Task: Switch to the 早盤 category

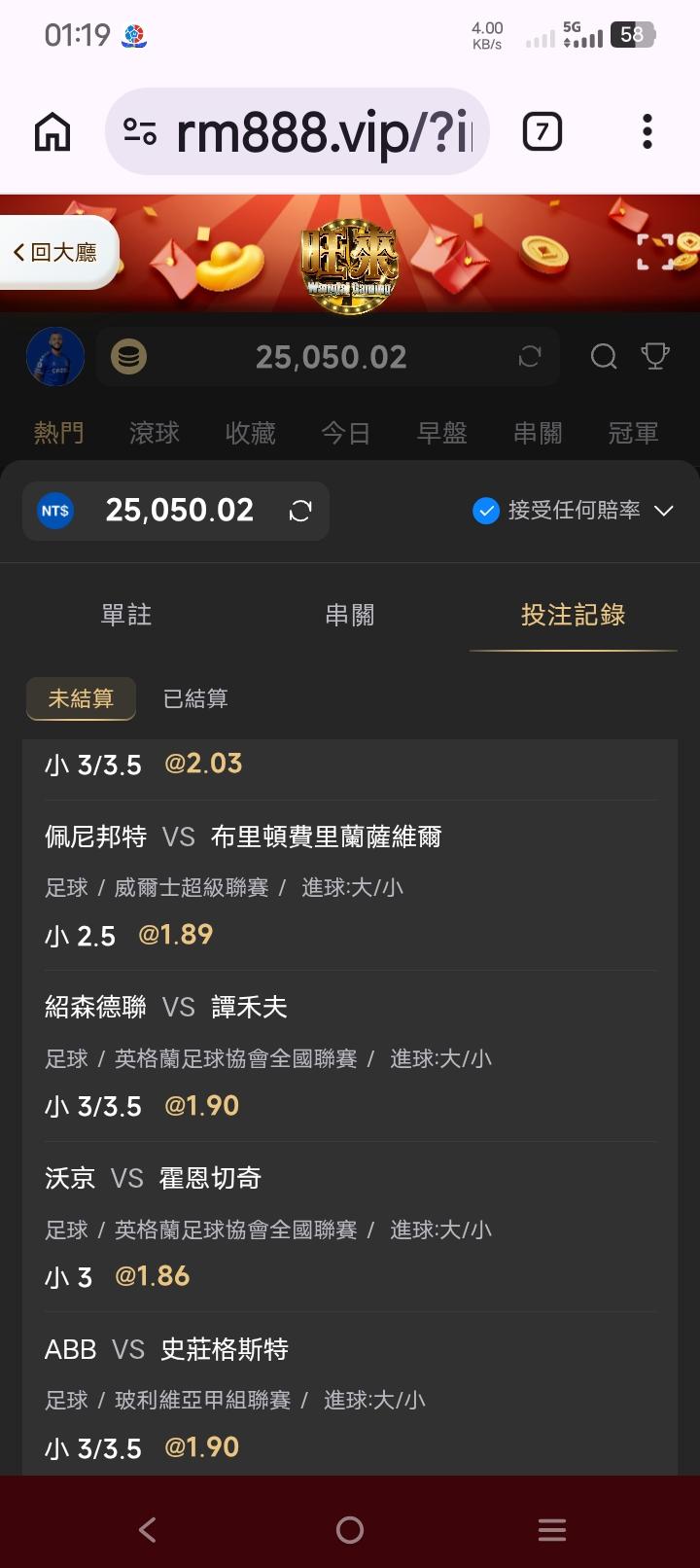Action: click(442, 433)
